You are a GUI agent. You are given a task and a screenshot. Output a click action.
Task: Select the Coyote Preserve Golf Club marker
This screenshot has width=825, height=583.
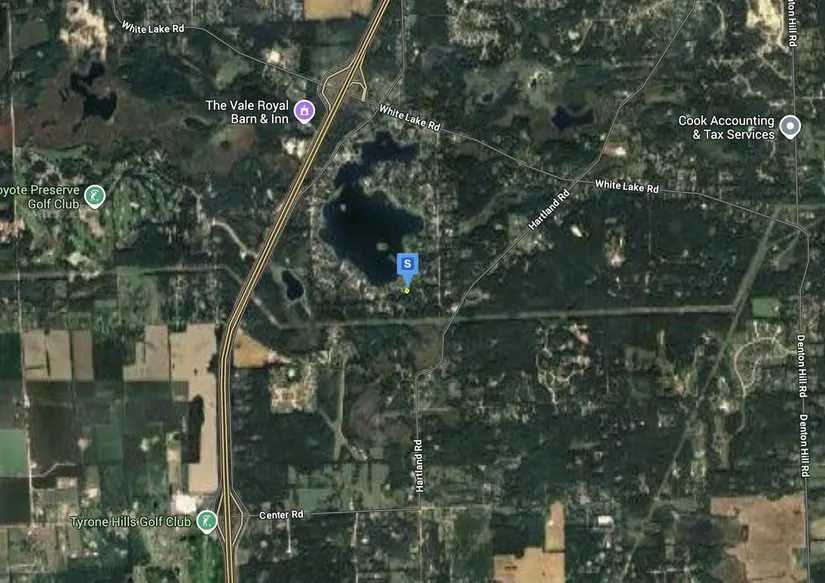95,195
